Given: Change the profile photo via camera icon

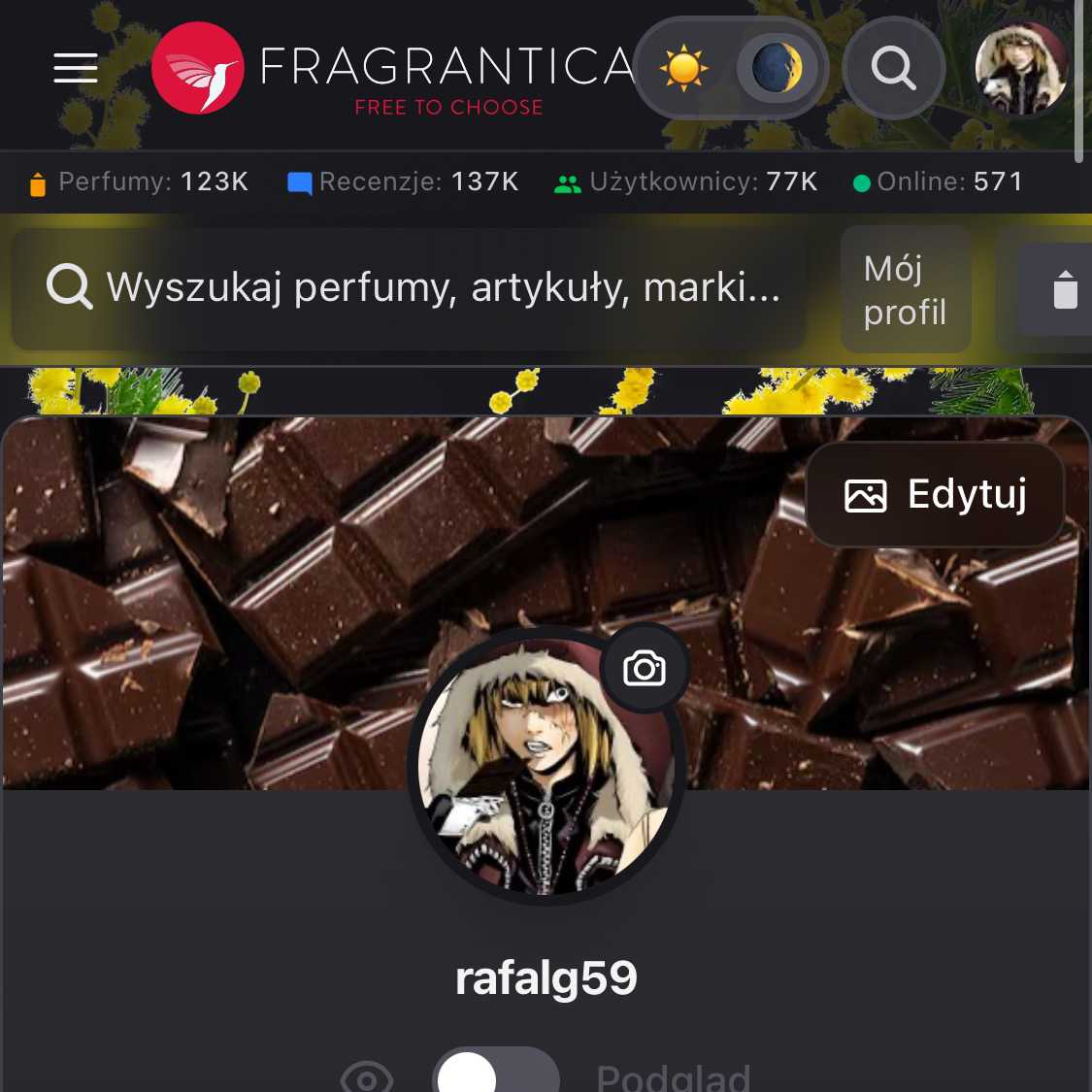Looking at the screenshot, I should [645, 669].
